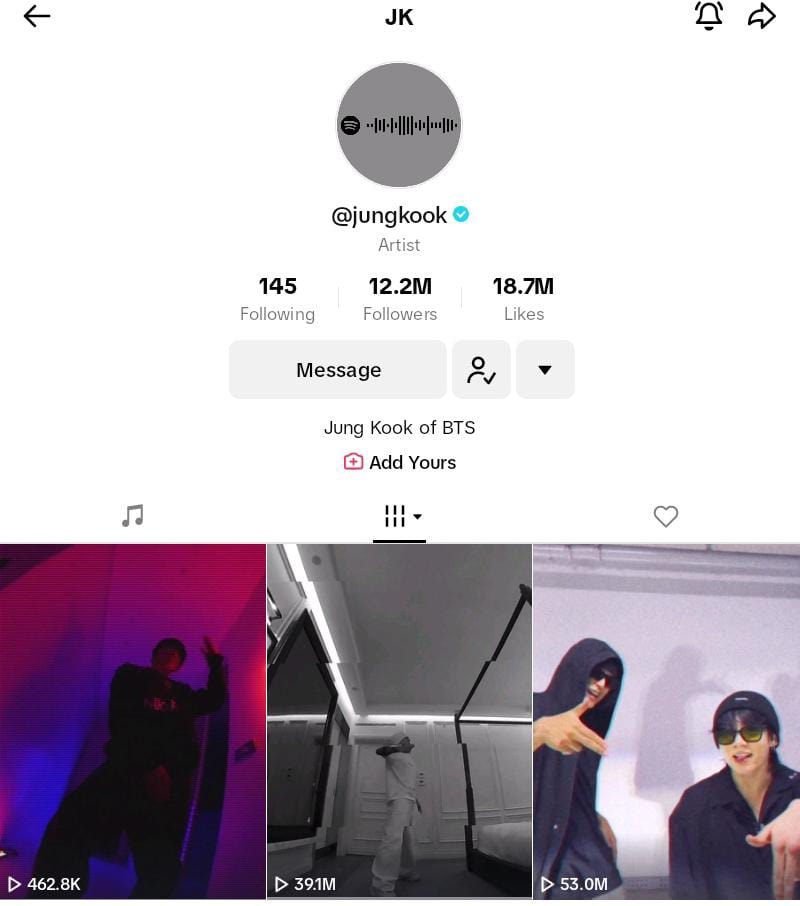Tap the Spotify code profile picture

coord(399,124)
